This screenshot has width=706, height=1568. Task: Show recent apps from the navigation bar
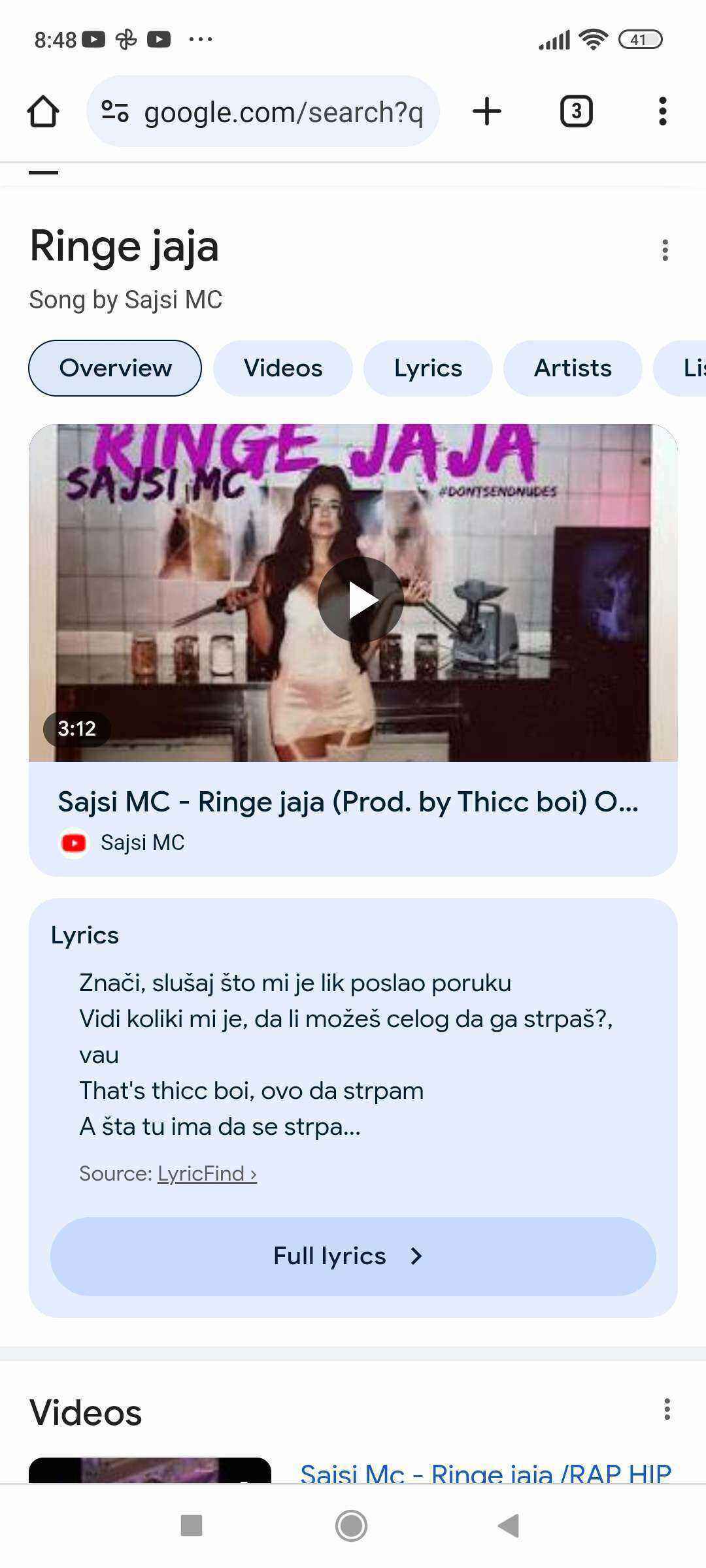191,1526
